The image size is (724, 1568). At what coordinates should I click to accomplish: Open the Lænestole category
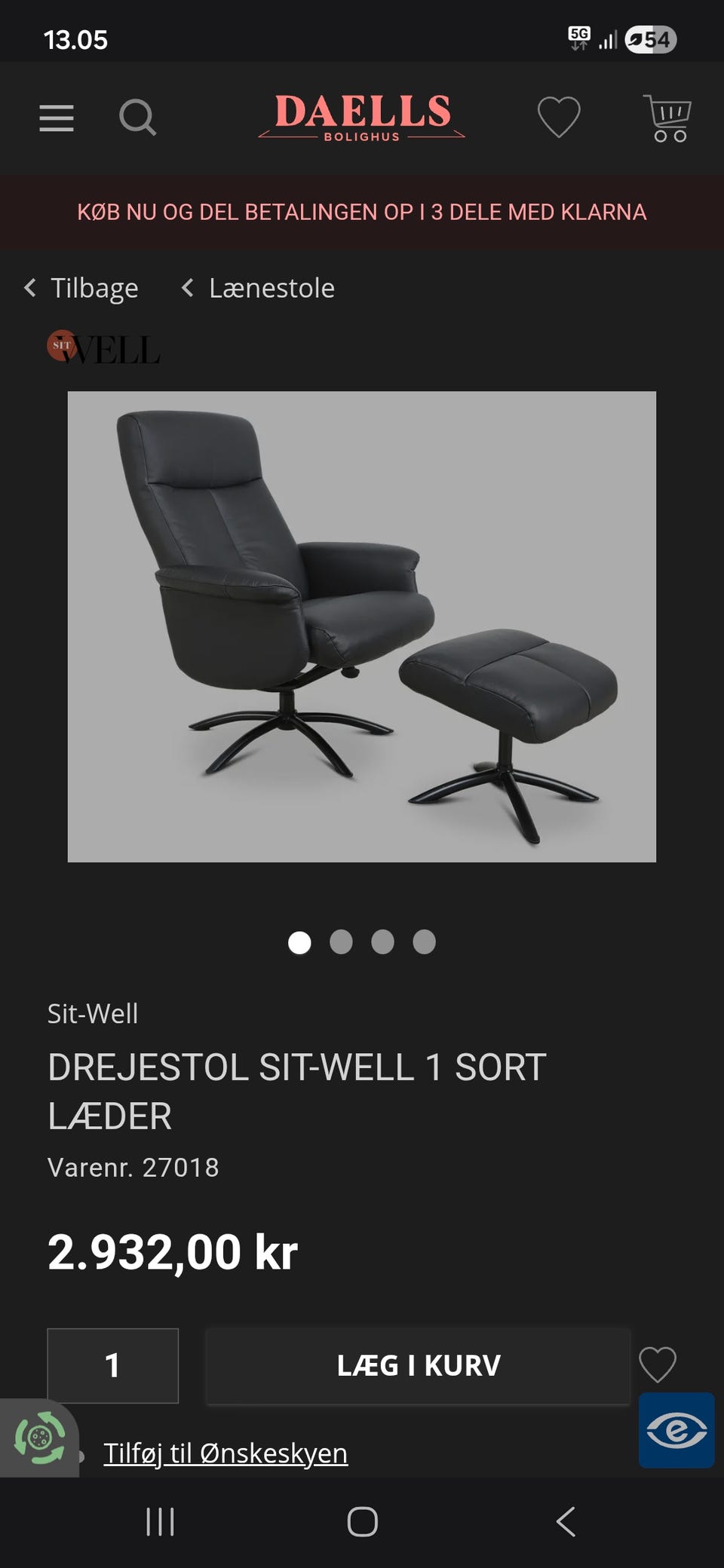coord(259,288)
